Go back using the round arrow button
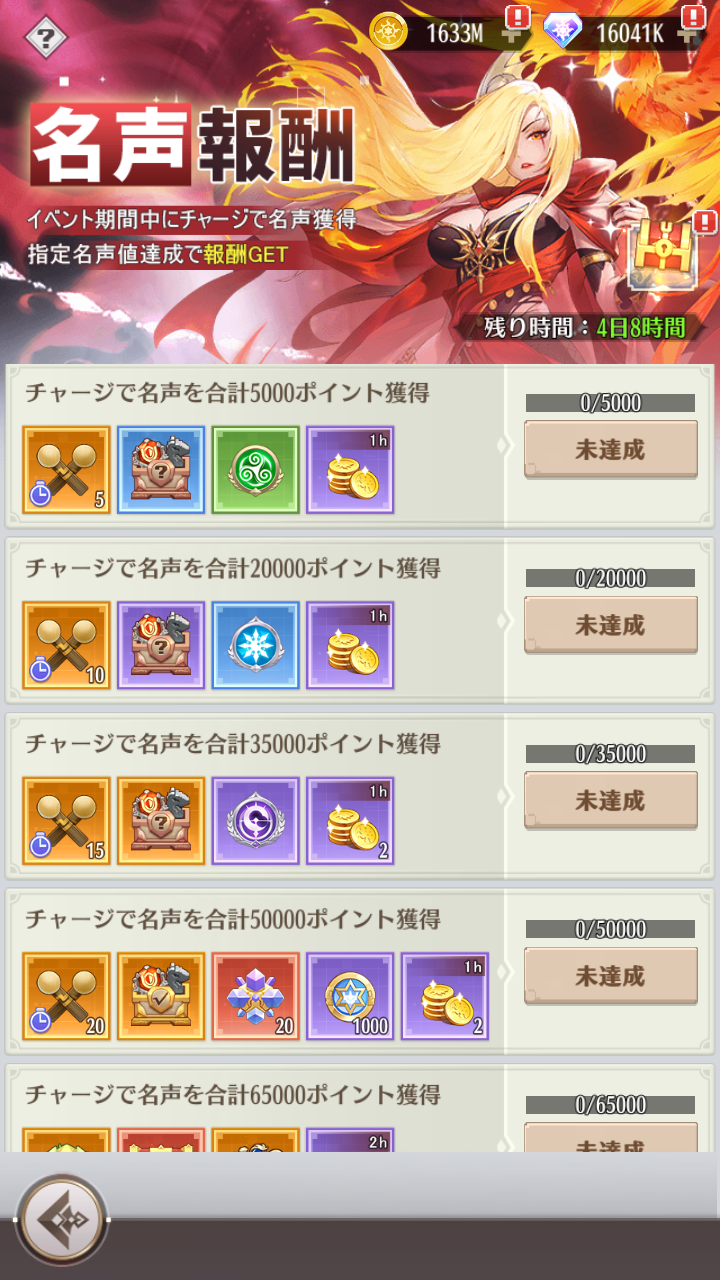 (x=62, y=1220)
